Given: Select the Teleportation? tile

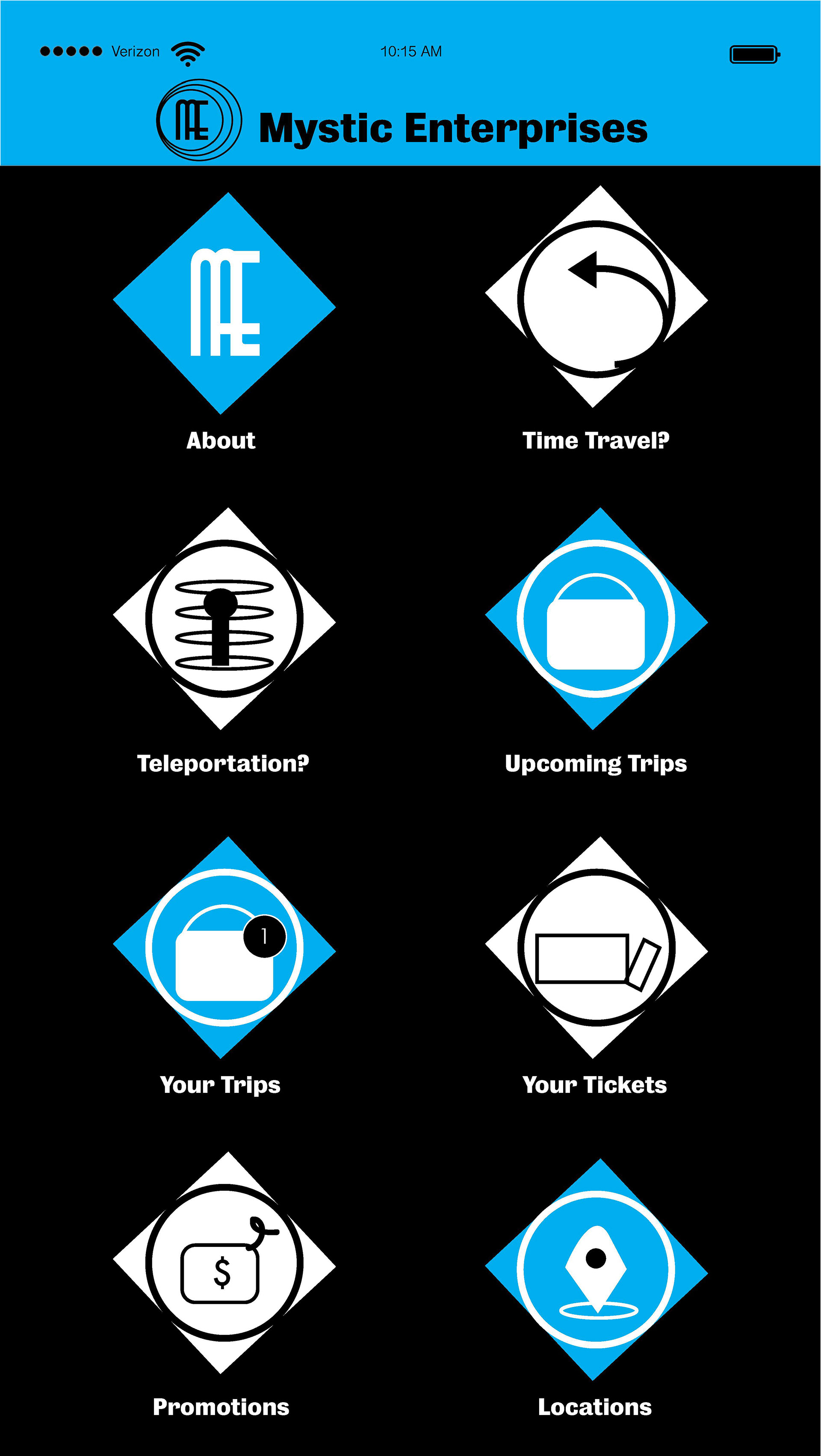Looking at the screenshot, I should 224,619.
